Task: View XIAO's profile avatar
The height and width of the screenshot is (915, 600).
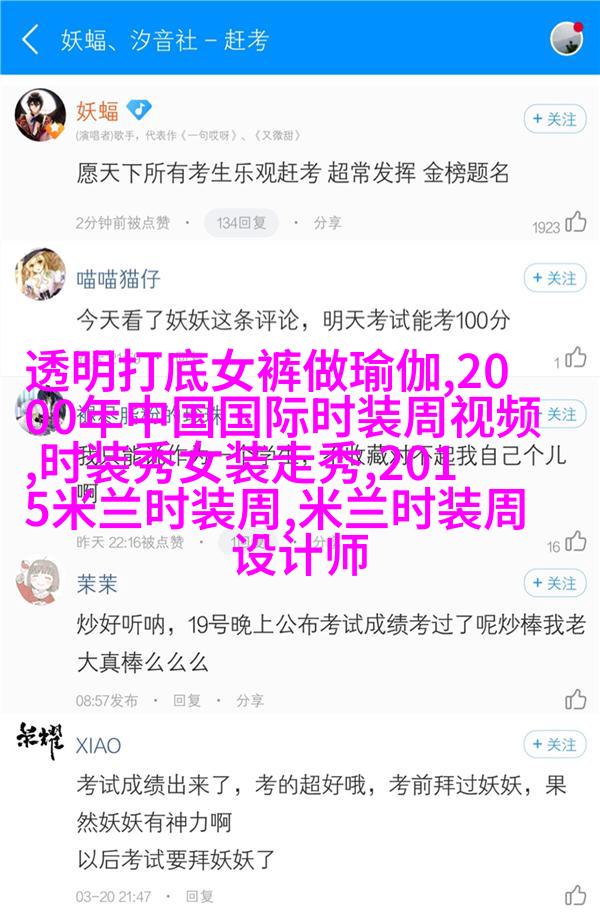Action: (x=40, y=741)
